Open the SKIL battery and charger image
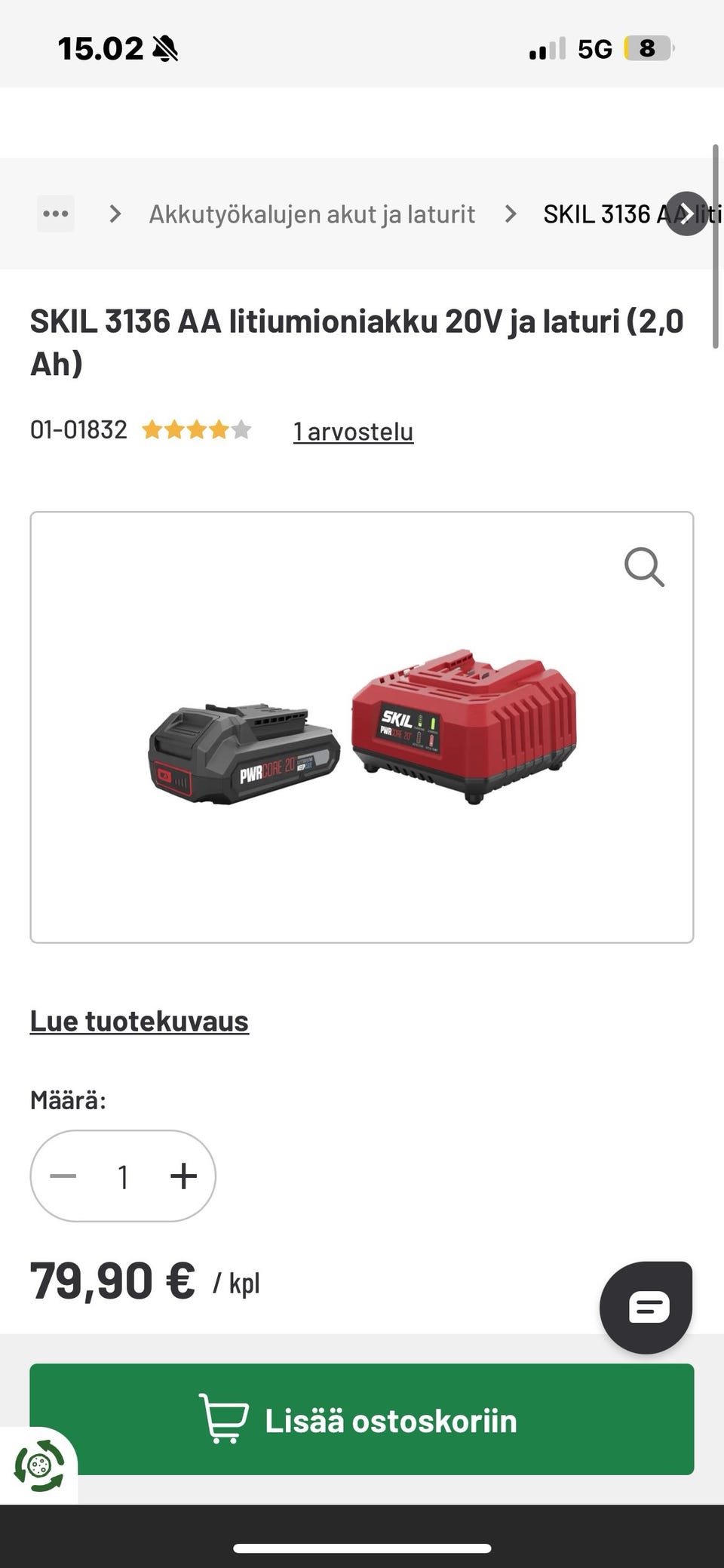Screen dimensions: 724x1568 click(362, 727)
